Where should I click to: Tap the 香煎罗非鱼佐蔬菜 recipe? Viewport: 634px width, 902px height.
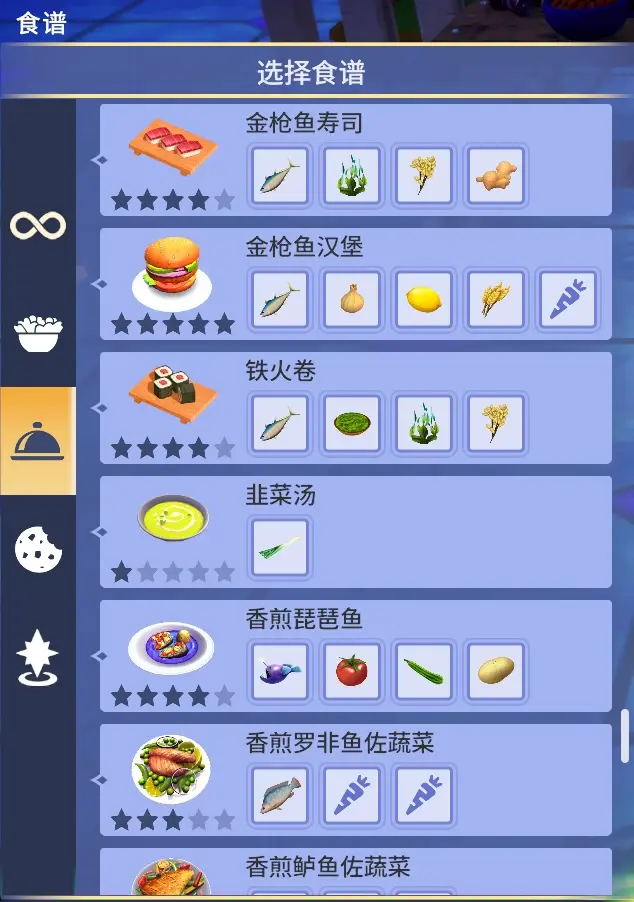tap(355, 780)
